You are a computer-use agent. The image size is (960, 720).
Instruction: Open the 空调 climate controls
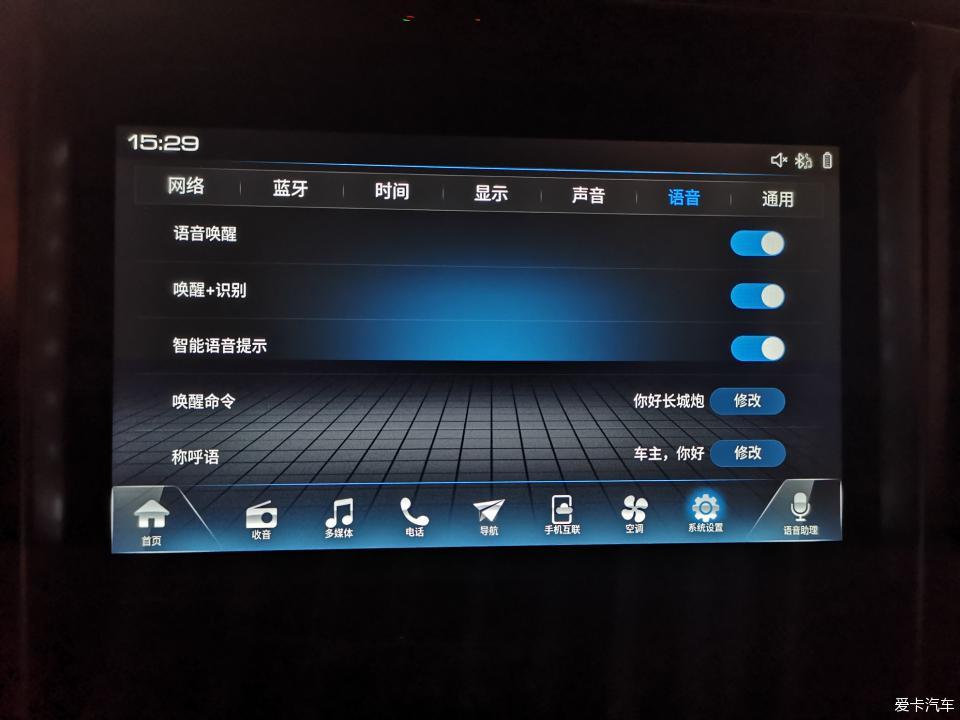(634, 515)
